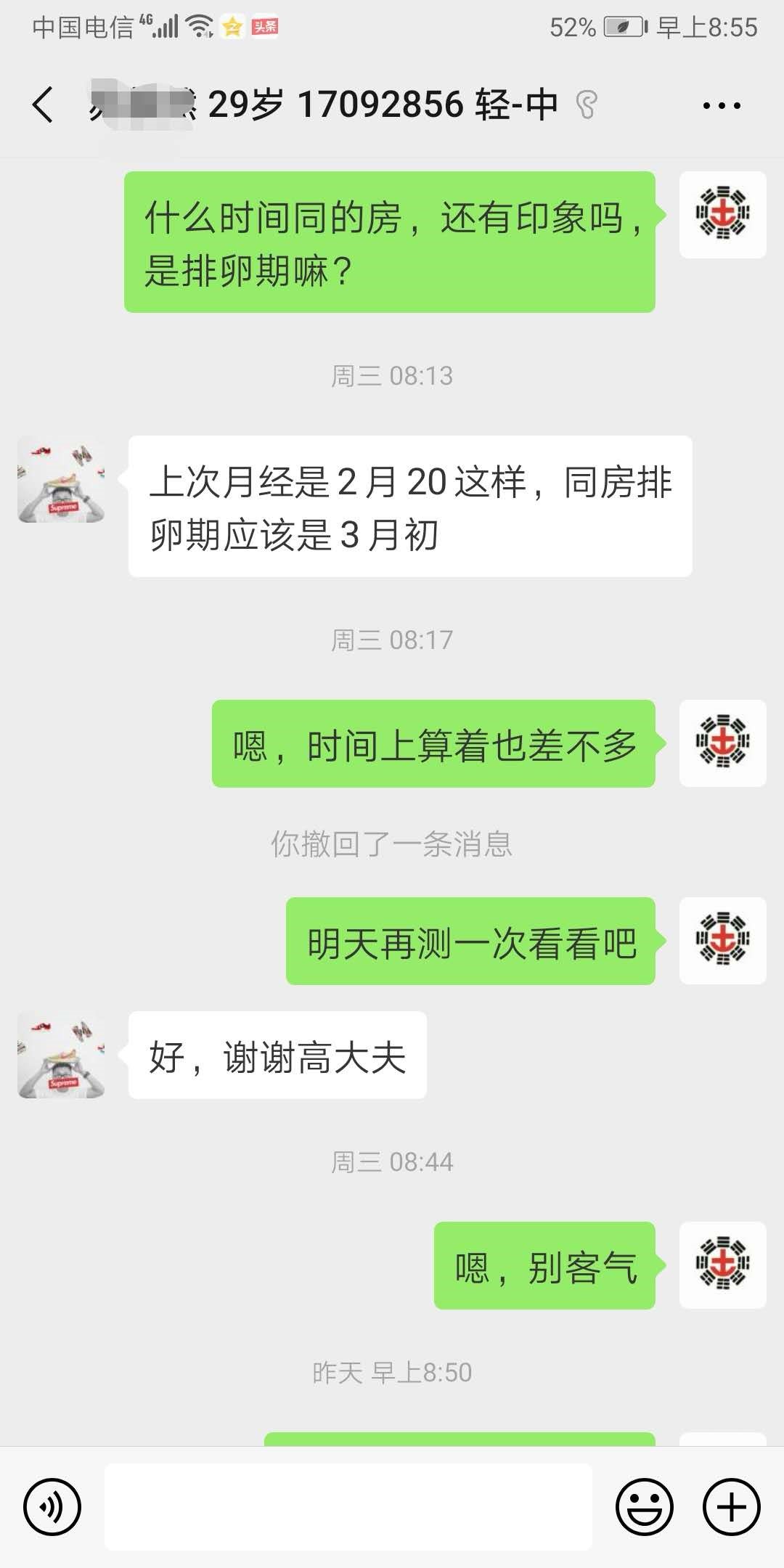
Task: Open the chat info overflow menu
Action: click(722, 106)
